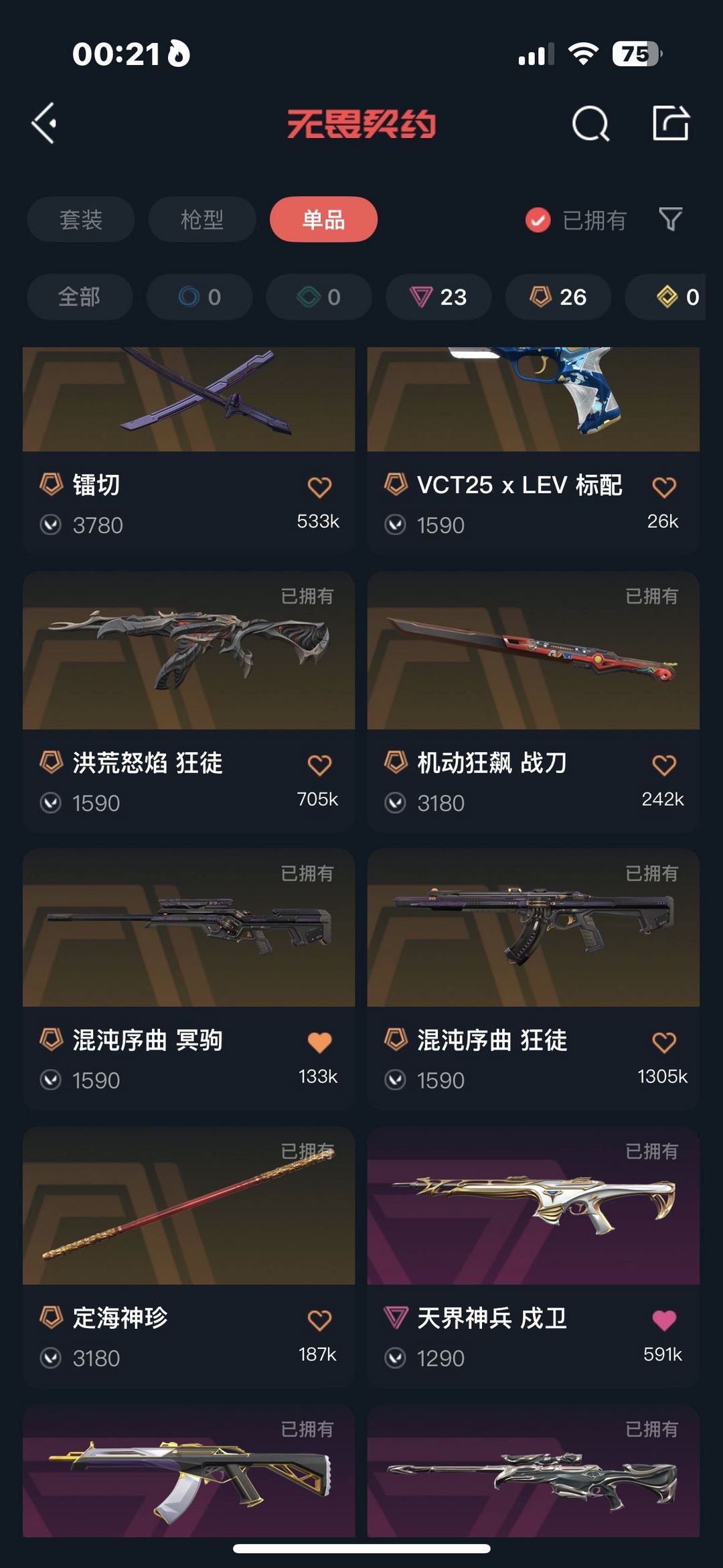The image size is (723, 1568).
Task: Switch to the 枪型 tab
Action: [x=202, y=219]
